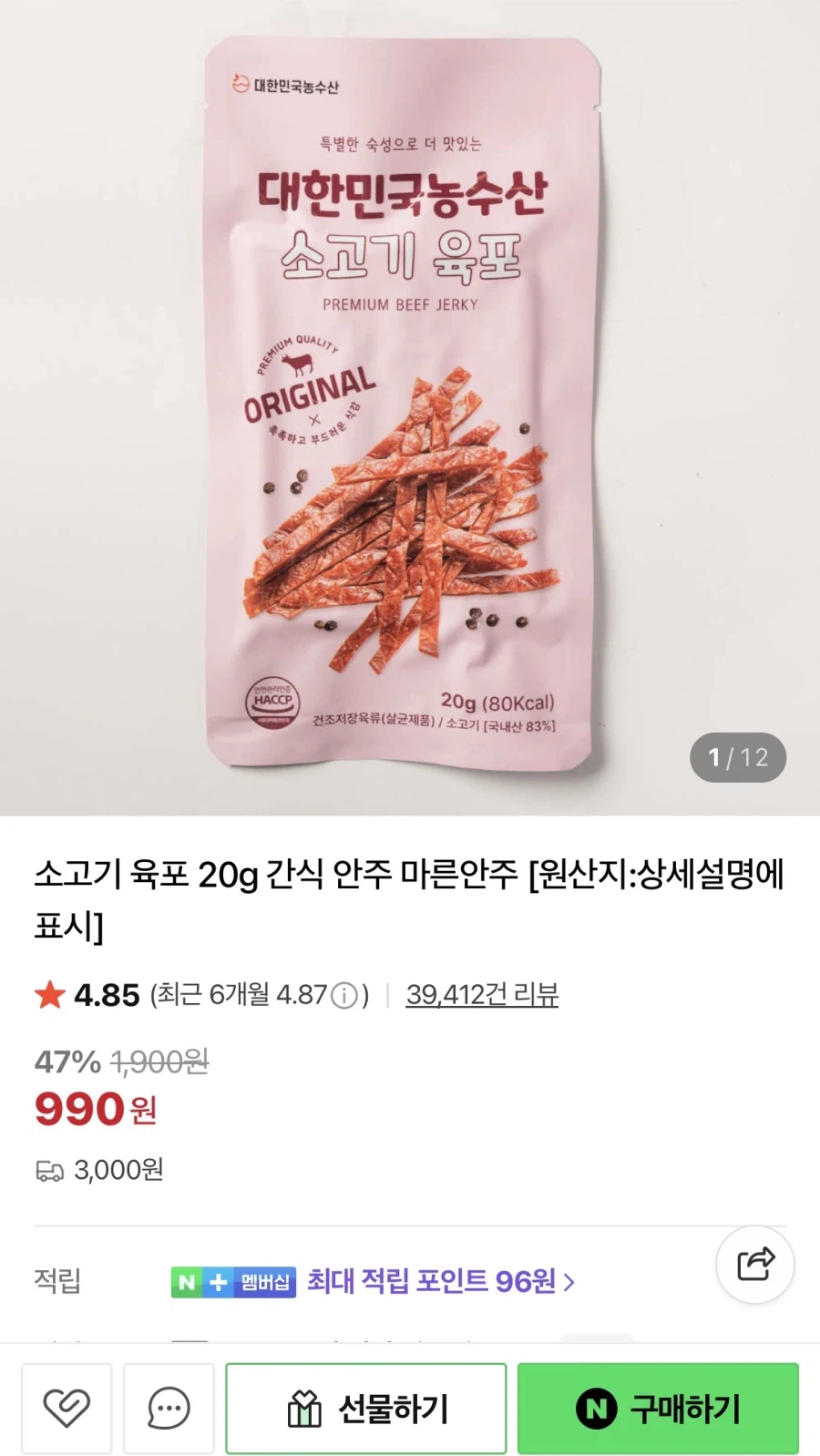Screen dimensions: 820x1456
Task: Expand 최대 적립 포인트 details via the chevron
Action: tap(571, 1281)
